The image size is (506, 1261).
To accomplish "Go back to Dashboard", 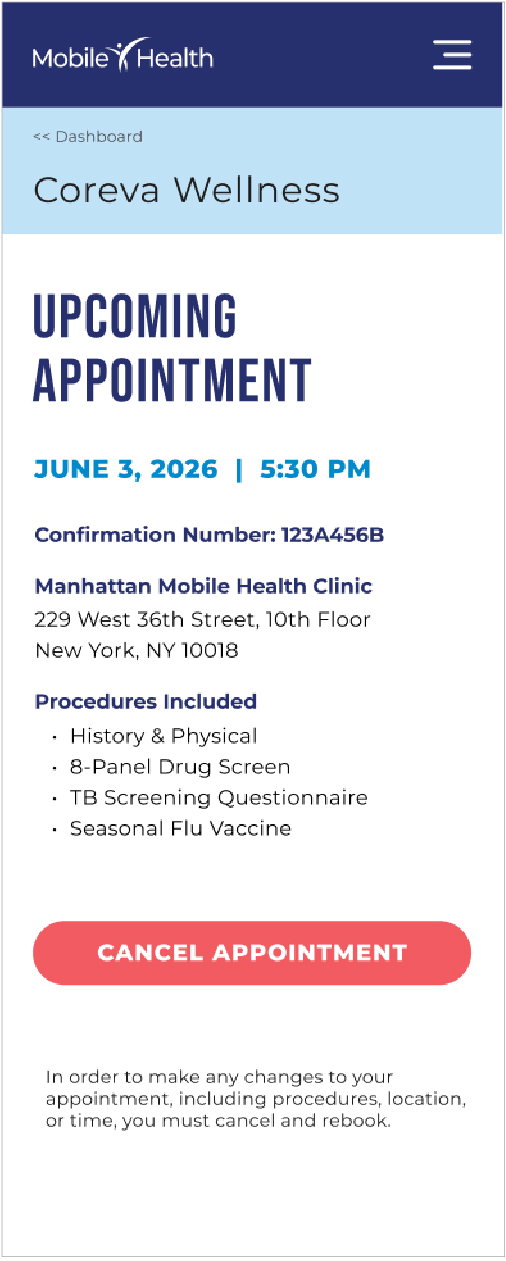I will coord(88,136).
